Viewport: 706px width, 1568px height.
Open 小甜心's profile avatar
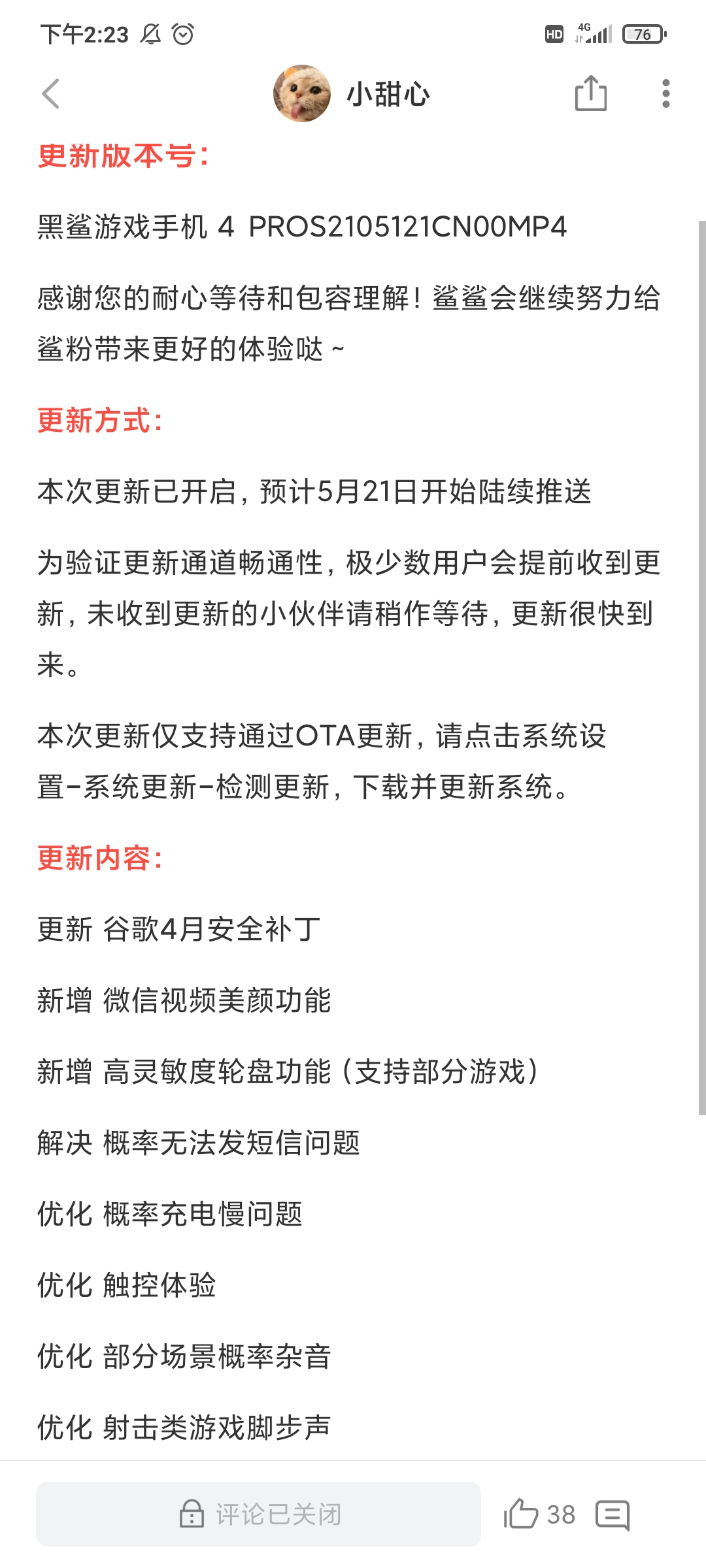[x=302, y=93]
